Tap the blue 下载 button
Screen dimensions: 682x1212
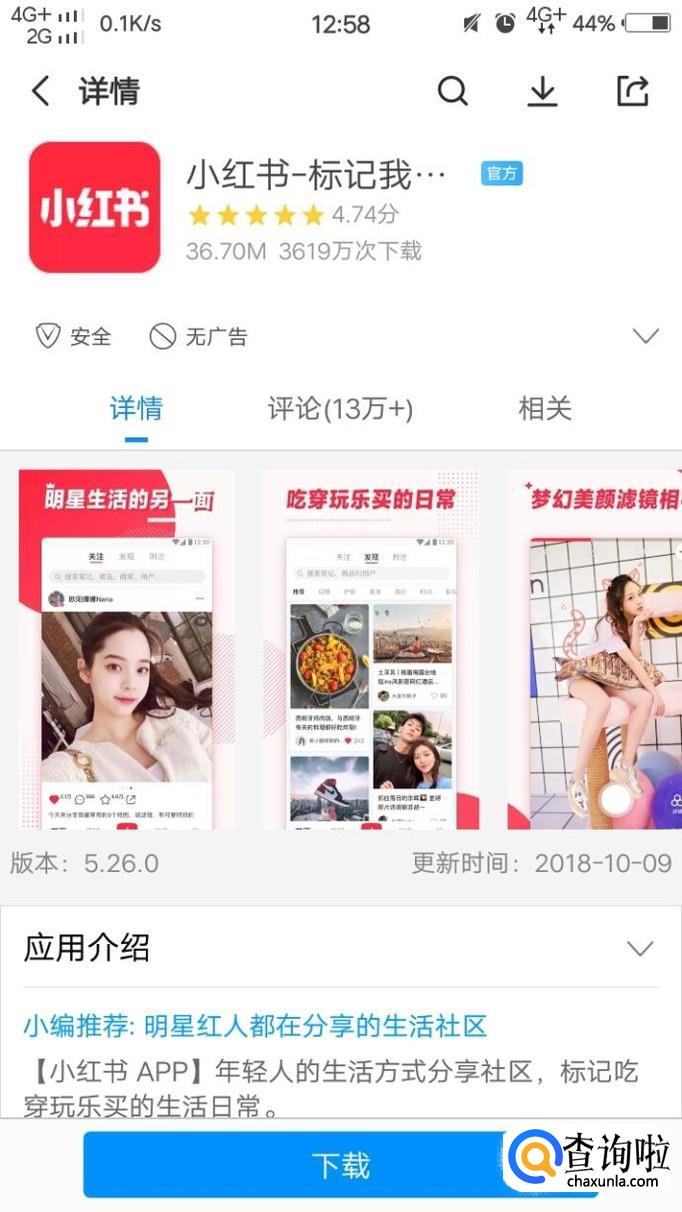point(341,1165)
